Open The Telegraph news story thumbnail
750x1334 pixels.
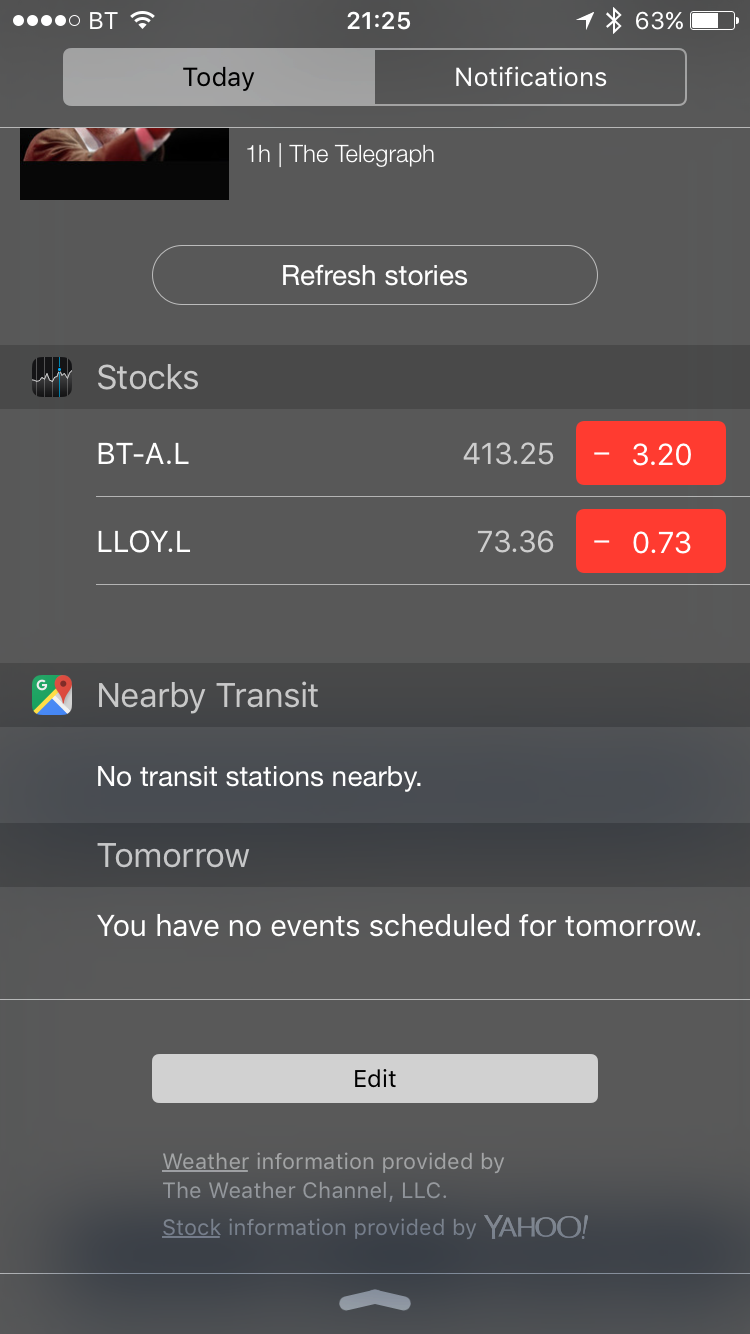124,164
